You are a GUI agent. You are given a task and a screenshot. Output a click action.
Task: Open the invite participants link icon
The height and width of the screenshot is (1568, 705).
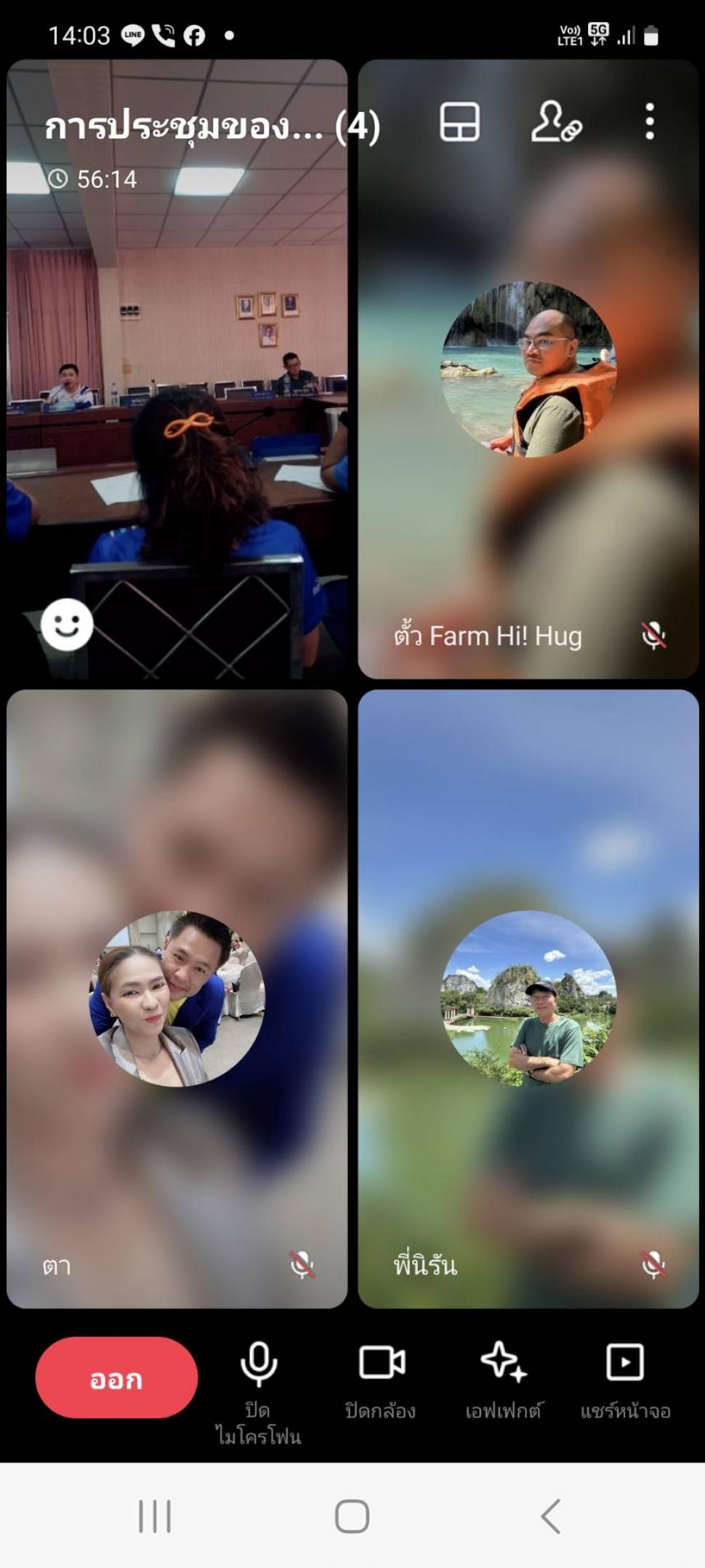(556, 121)
